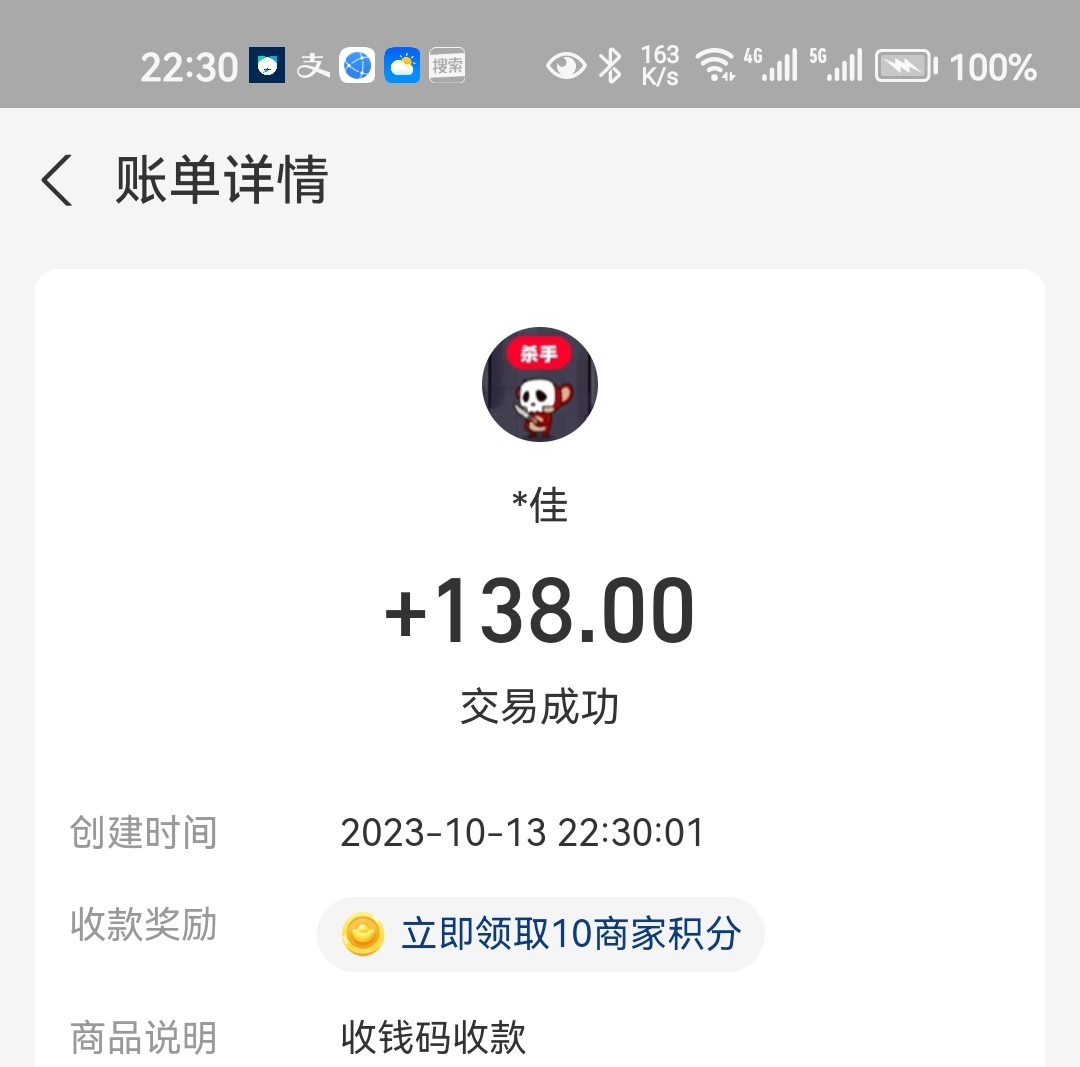Claim the 立即领取10商家积分 reward
The width and height of the screenshot is (1080, 1067).
tap(541, 934)
